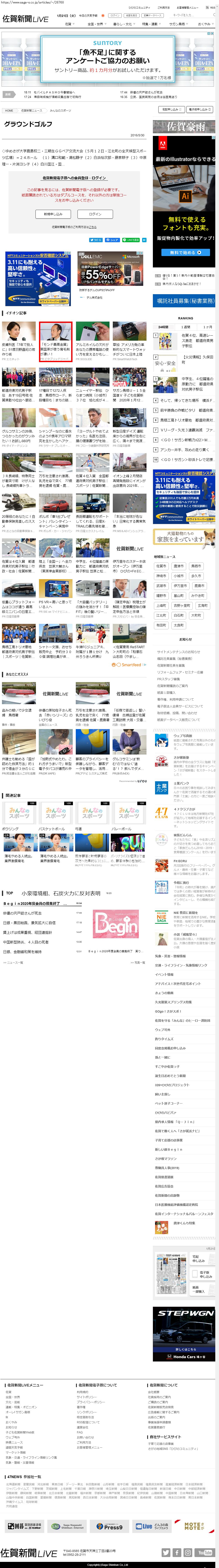Tap the 新規申し込み registration button
Screen dimensions: 219x1568
pyautogui.click(x=53, y=214)
